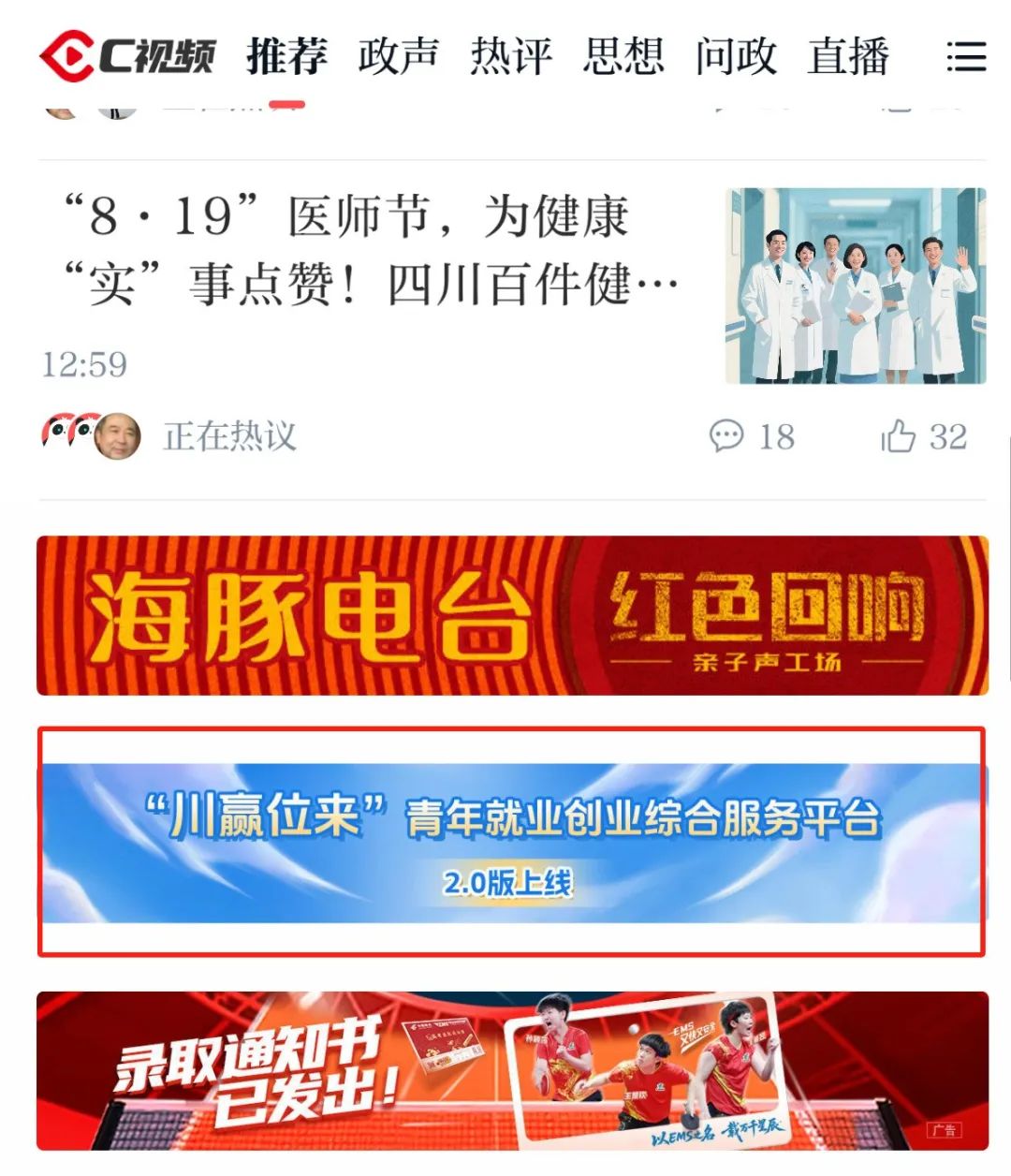Switch to the 直播 tab

click(x=848, y=56)
